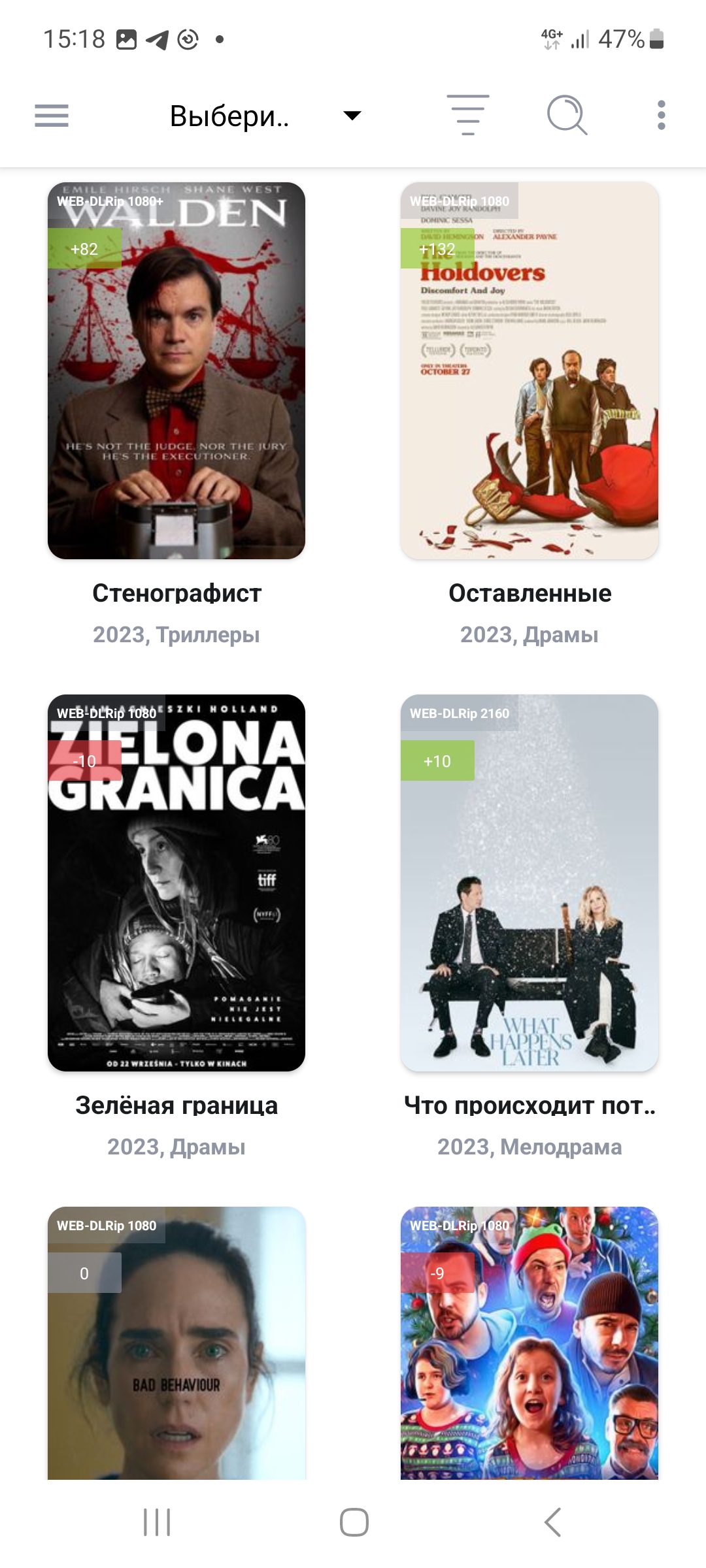
Task: Open the hamburger drawer menu
Action: 52,116
